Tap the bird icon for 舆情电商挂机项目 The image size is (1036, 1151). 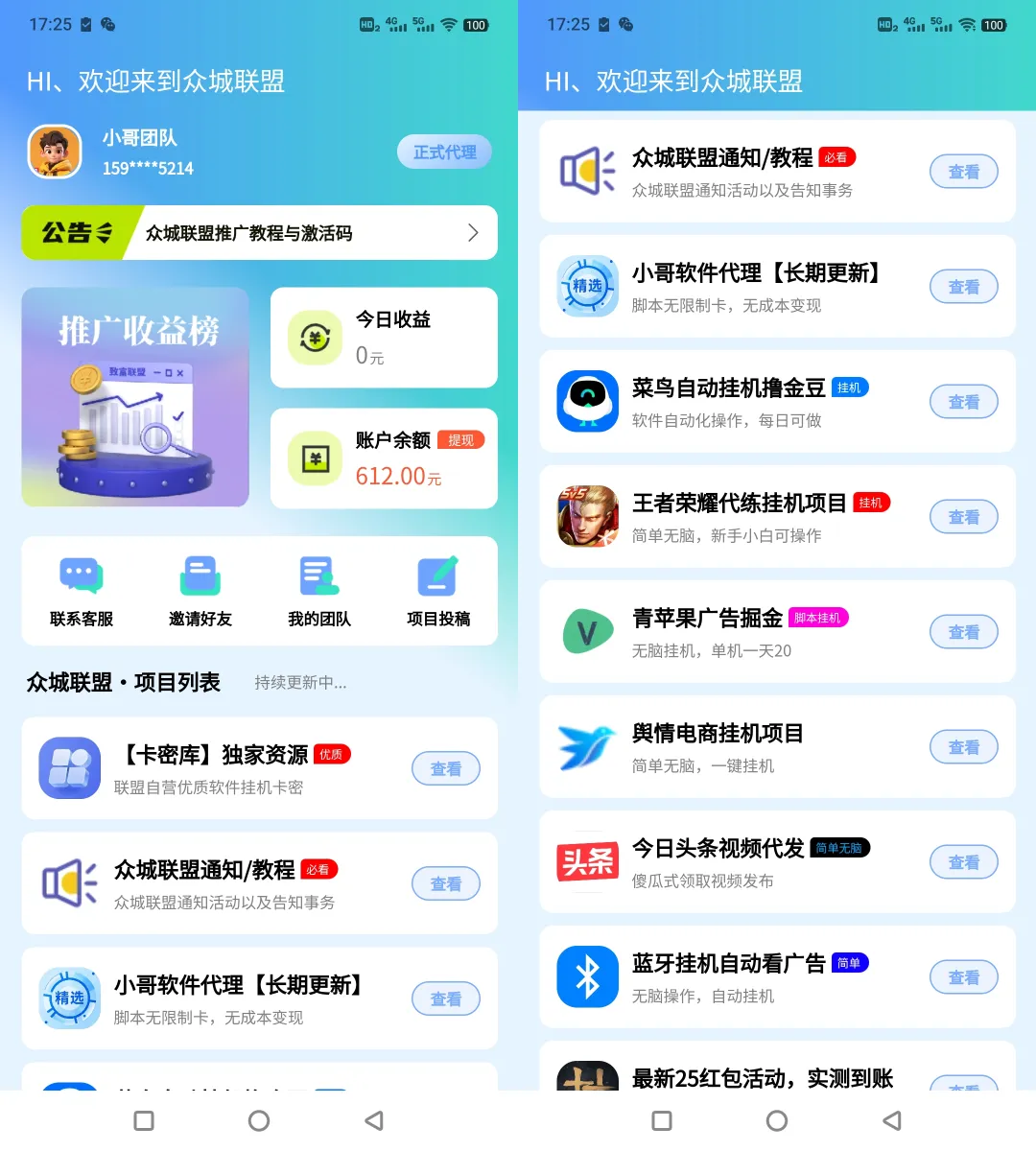pos(587,747)
